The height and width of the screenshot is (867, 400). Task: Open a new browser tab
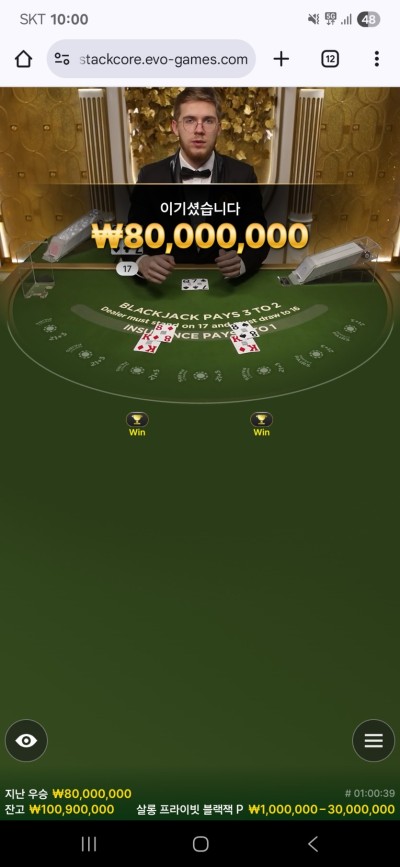tap(281, 59)
